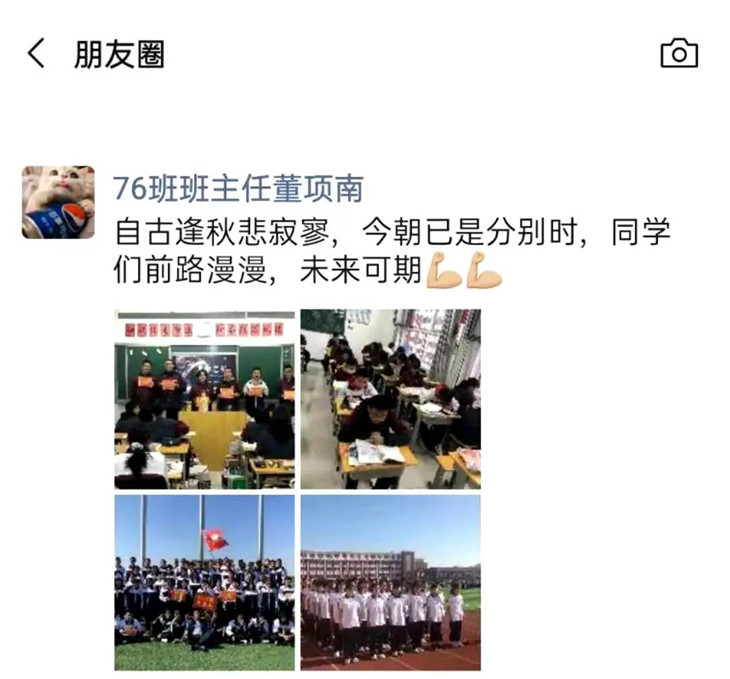
Task: Open 76班班主任董项南's profile name link
Action: pyautogui.click(x=238, y=188)
